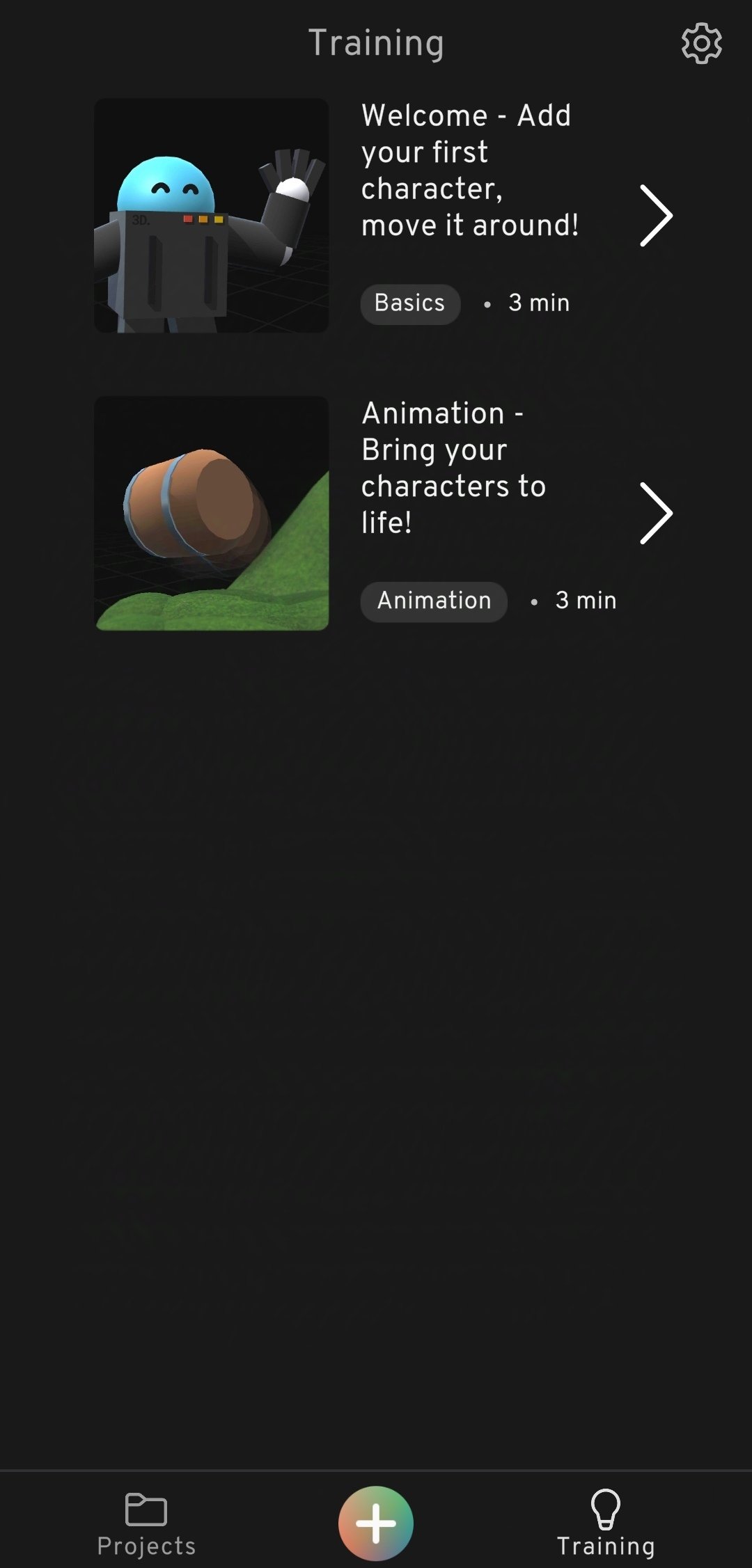752x1568 pixels.
Task: Select the Training tab
Action: [x=605, y=1524]
